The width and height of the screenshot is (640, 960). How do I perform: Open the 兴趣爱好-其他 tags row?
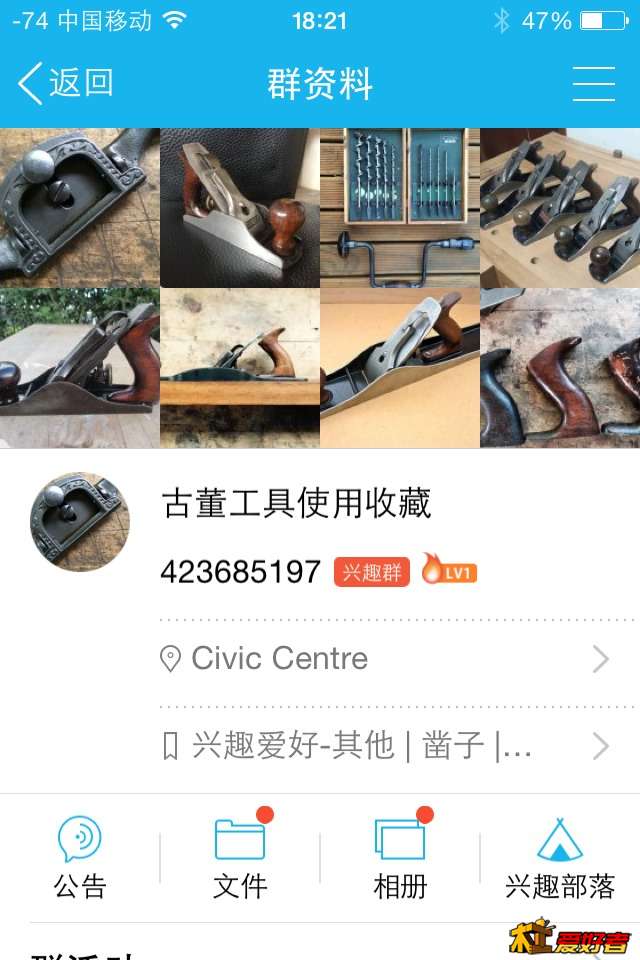point(385,745)
